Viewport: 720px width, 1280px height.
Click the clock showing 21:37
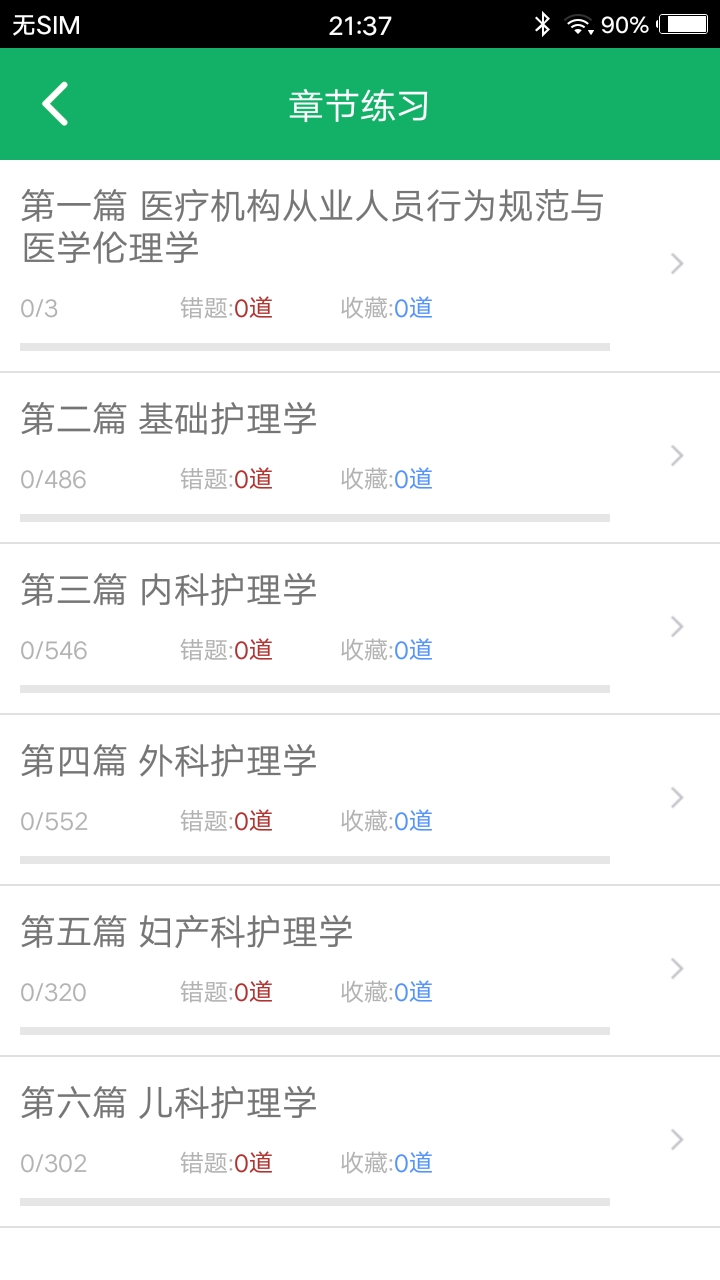click(x=360, y=24)
